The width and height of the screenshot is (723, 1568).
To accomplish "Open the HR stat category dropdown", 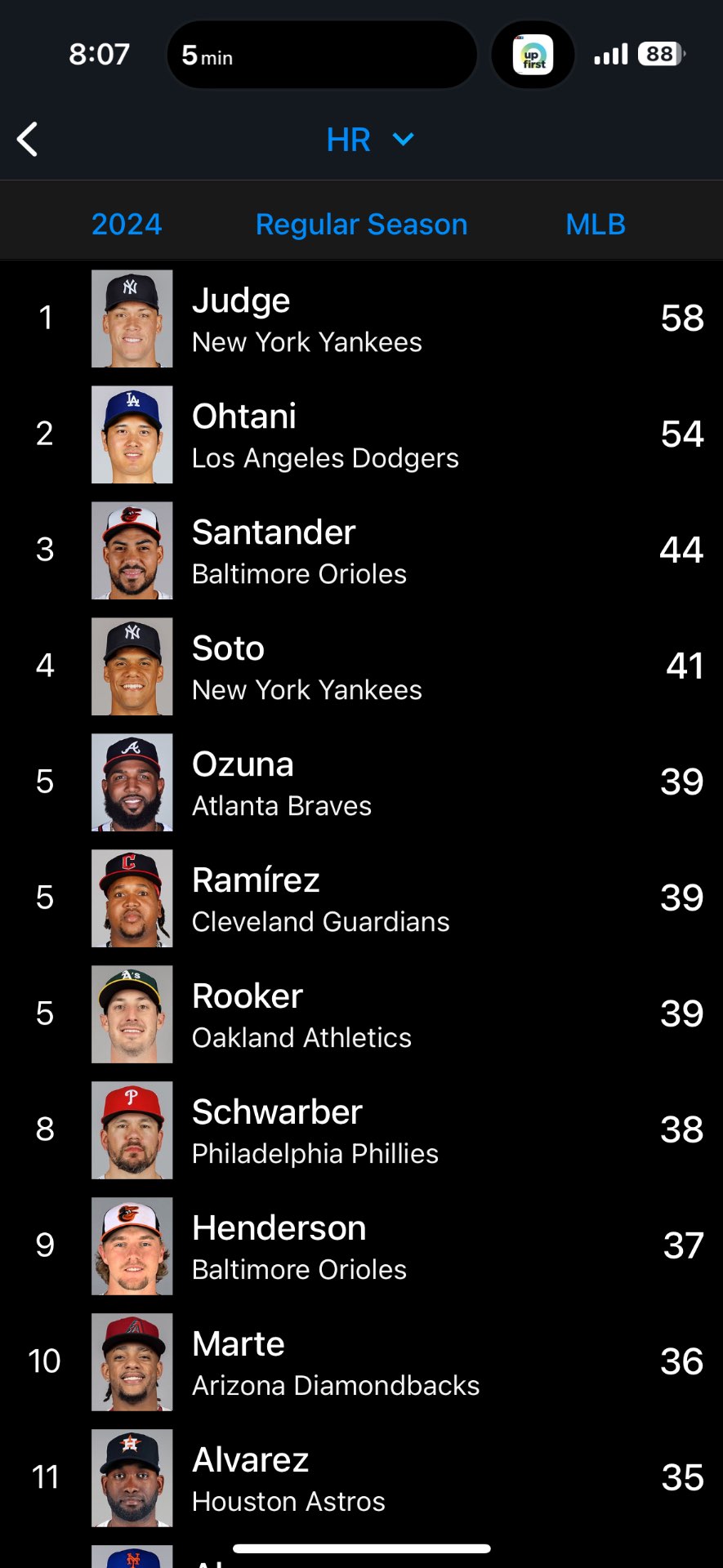I will 369,140.
